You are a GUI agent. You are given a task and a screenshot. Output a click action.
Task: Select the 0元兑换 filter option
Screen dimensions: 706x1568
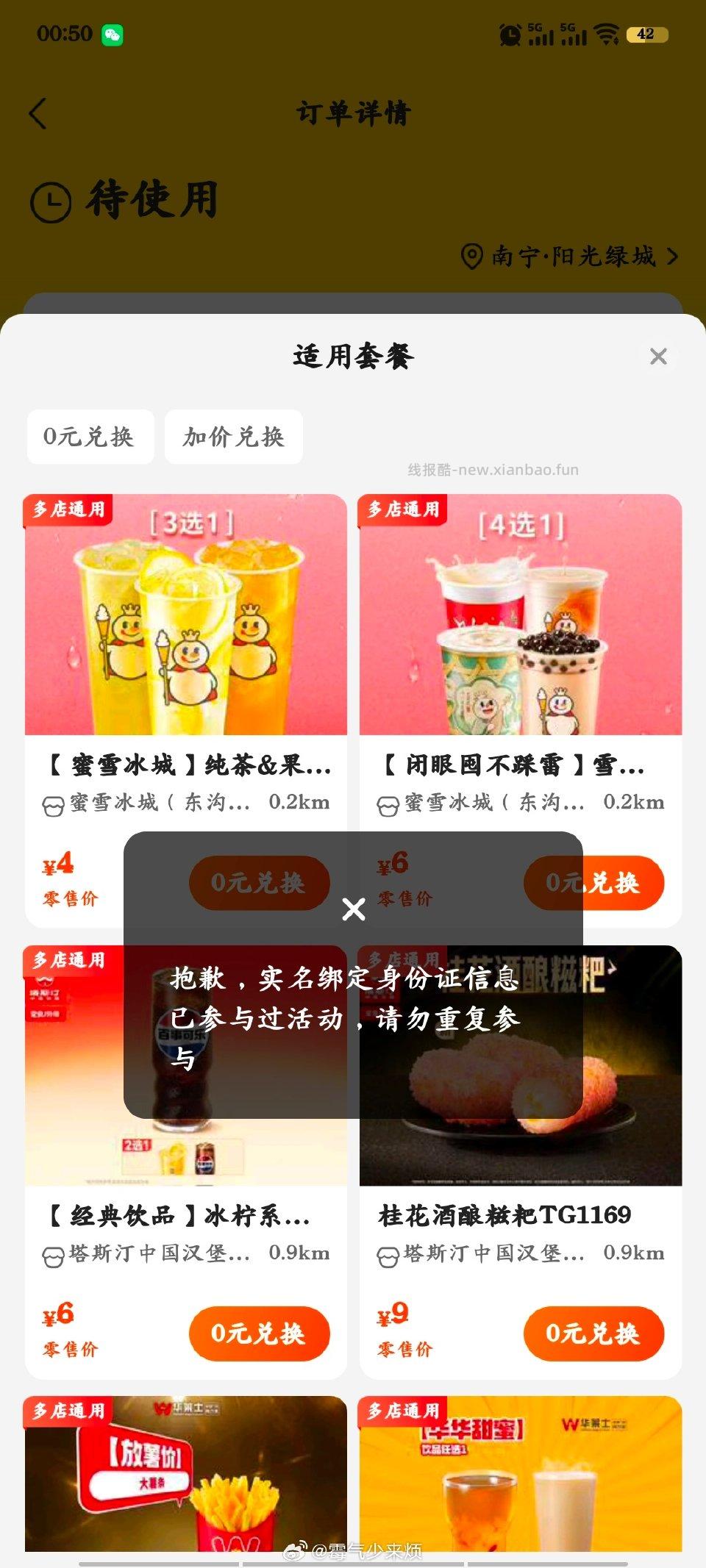pos(90,437)
